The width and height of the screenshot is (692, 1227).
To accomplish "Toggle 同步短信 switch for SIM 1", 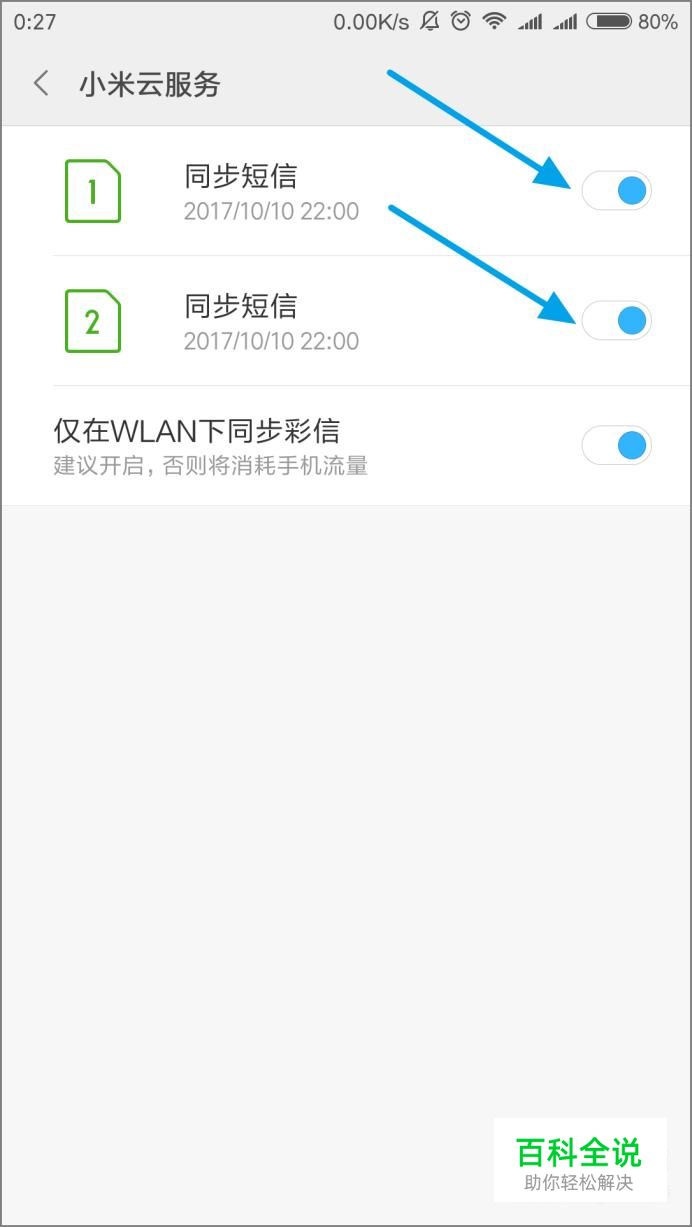I will tap(616, 190).
